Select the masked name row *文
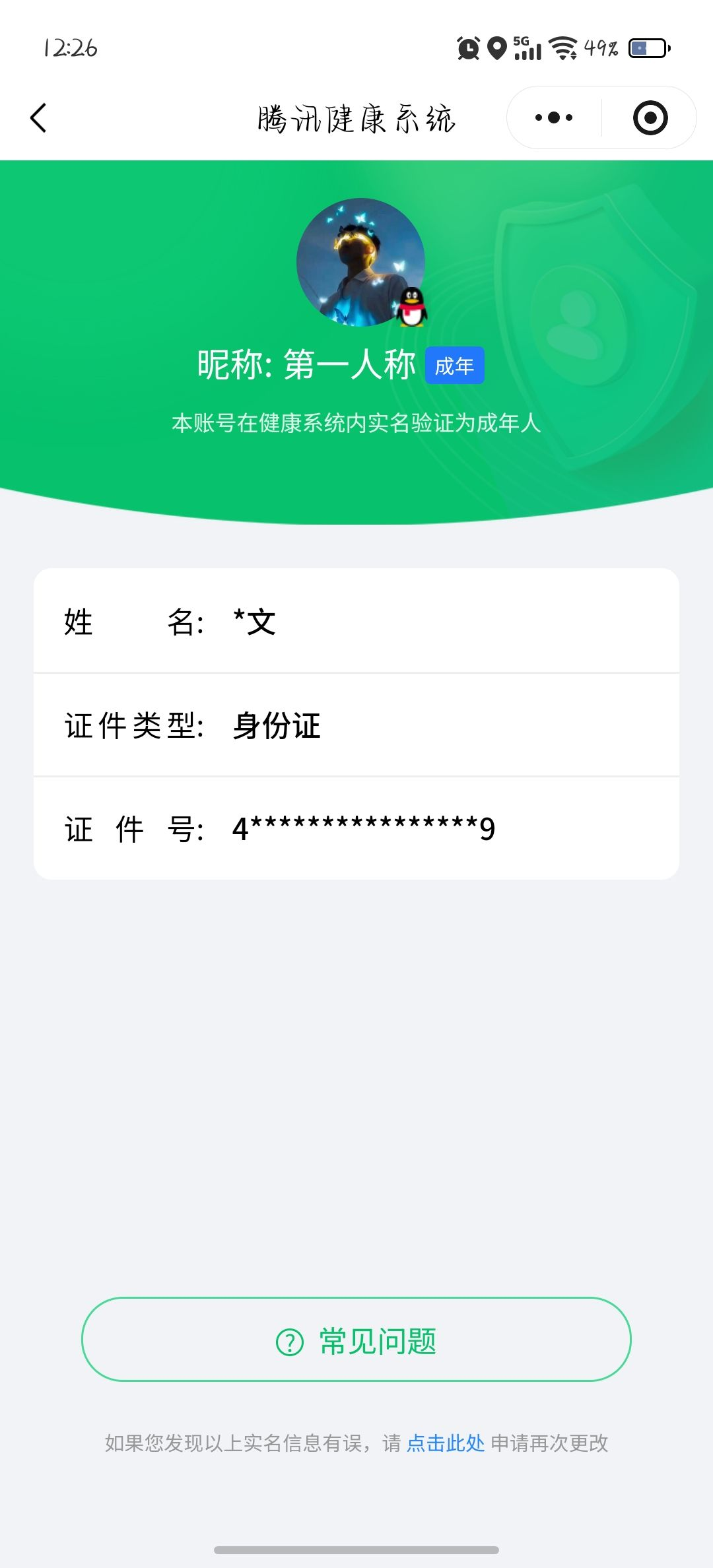 coord(356,622)
